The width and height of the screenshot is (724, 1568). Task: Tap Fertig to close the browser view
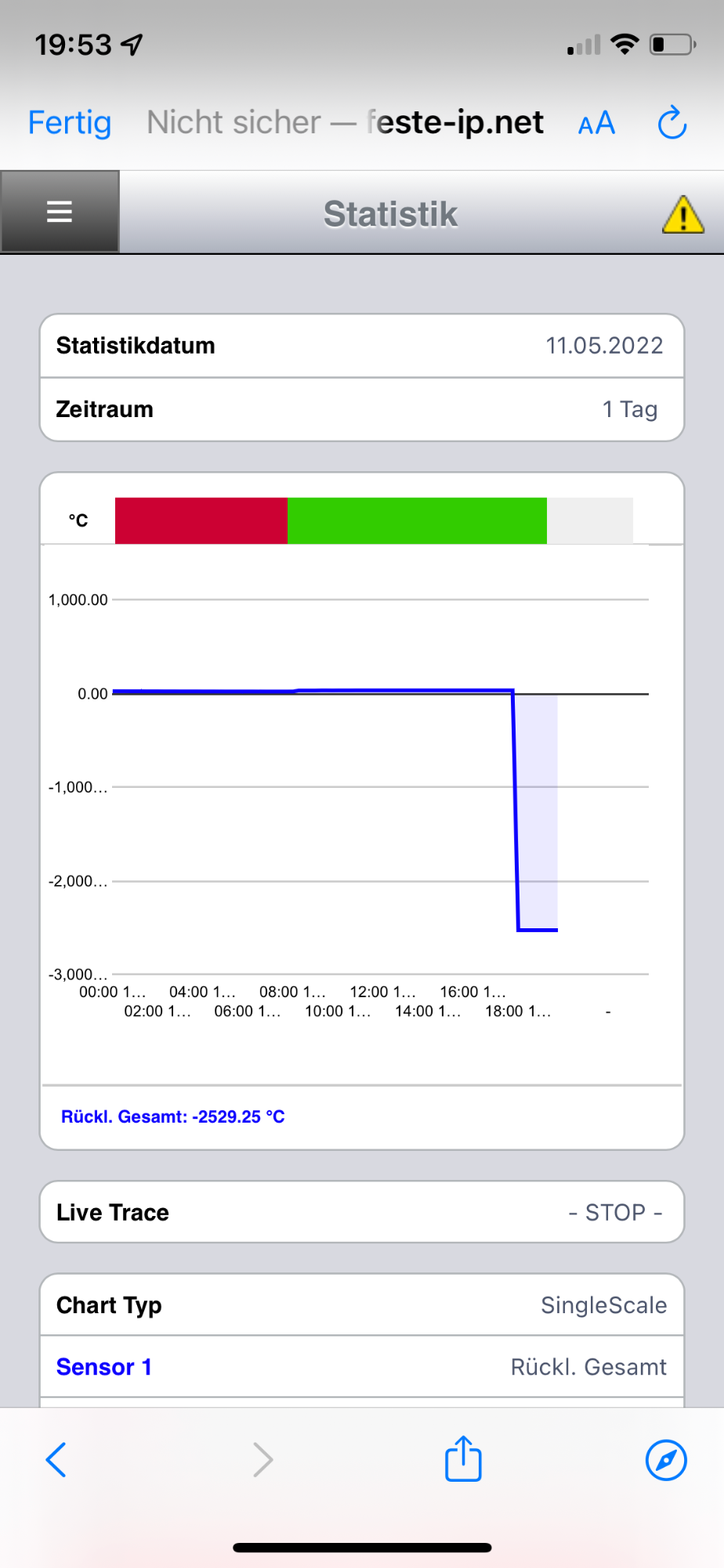tap(70, 122)
